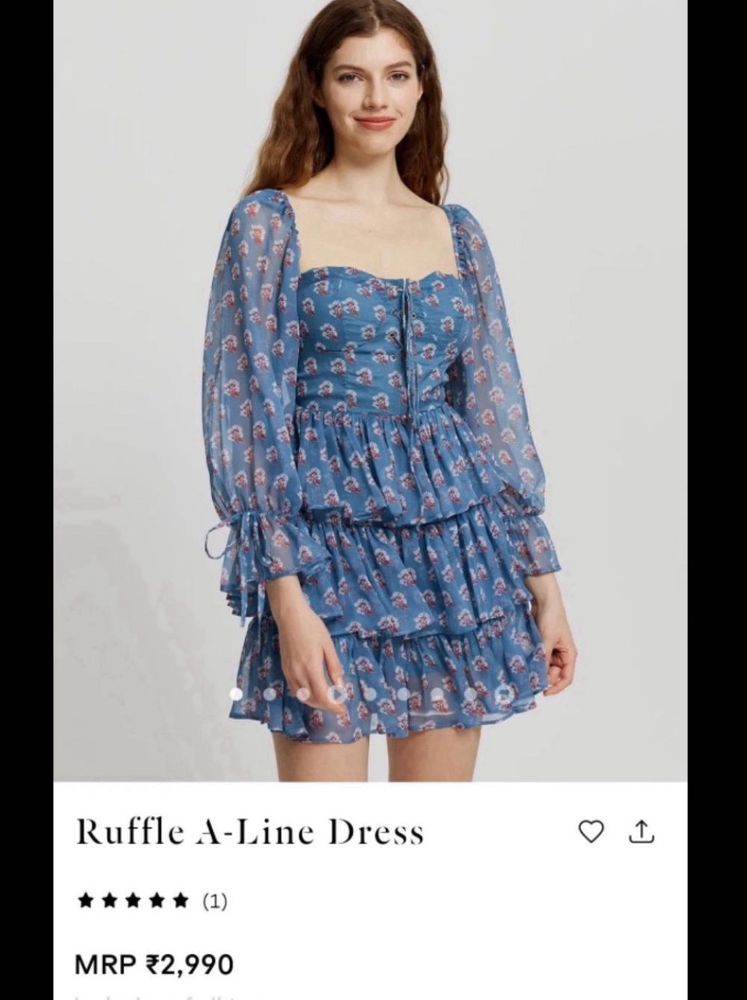Select the first star in the rating
The image size is (747, 1000).
point(86,900)
